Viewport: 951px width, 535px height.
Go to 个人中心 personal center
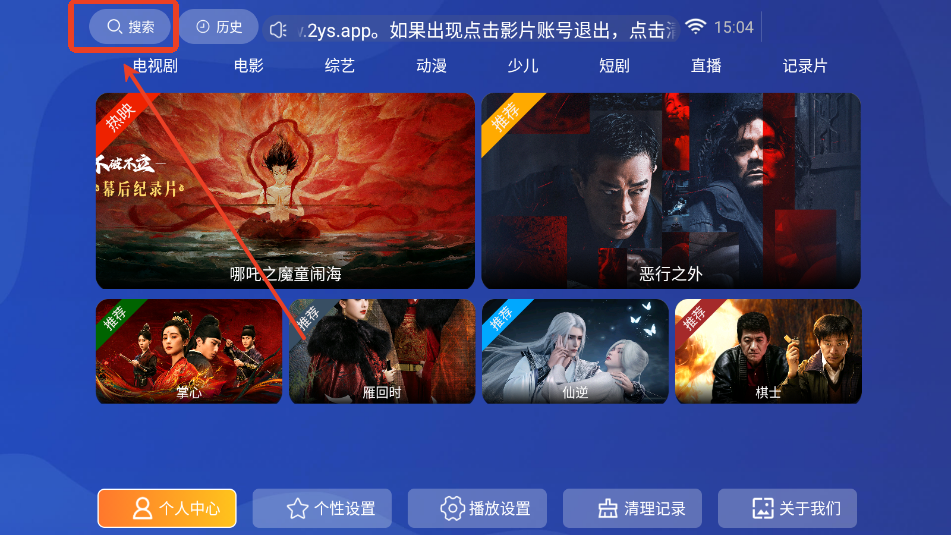167,508
